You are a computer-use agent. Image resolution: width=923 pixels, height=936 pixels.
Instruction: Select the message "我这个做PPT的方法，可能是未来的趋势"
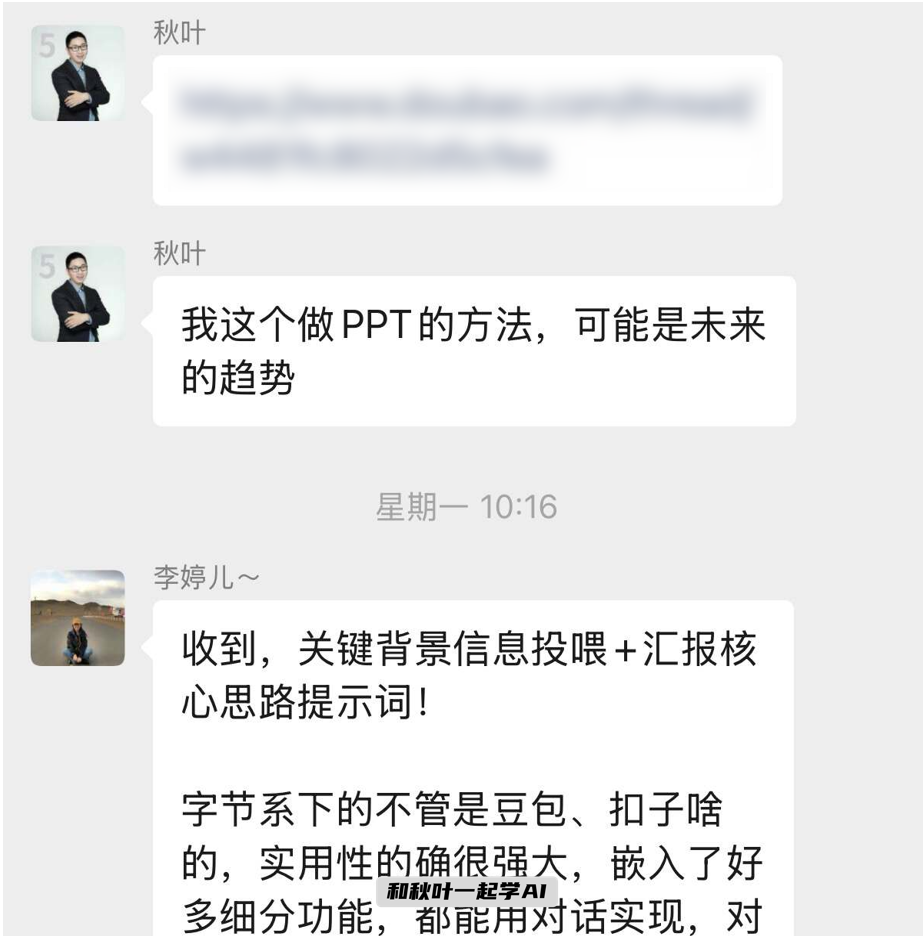click(470, 350)
